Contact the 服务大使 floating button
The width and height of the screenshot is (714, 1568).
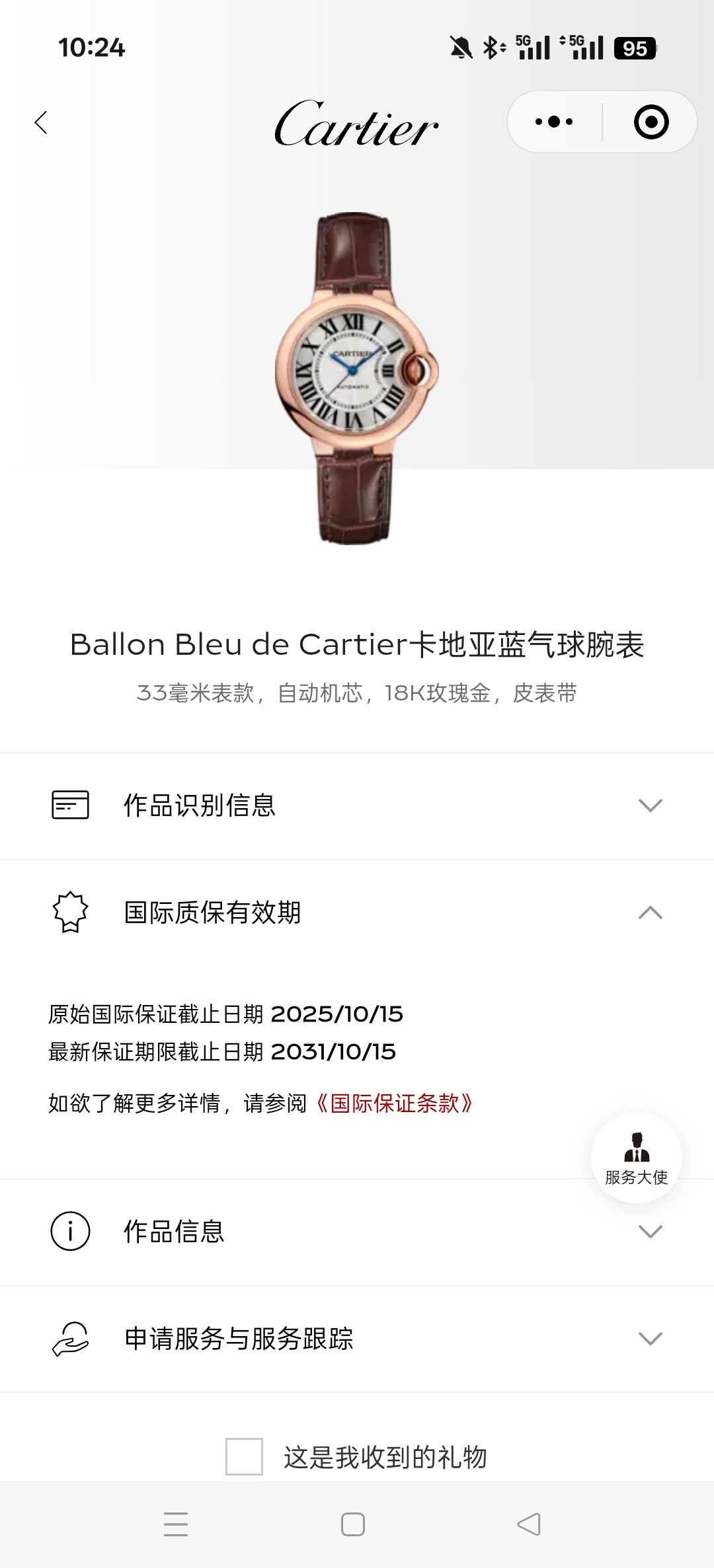pyautogui.click(x=636, y=1158)
